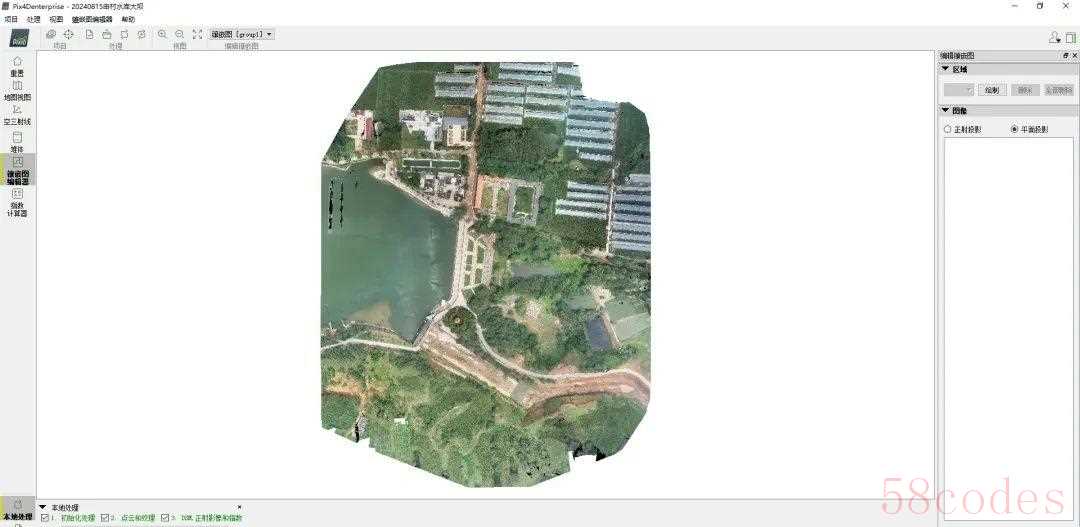
Task: Open the 项目 menu
Action: point(11,19)
